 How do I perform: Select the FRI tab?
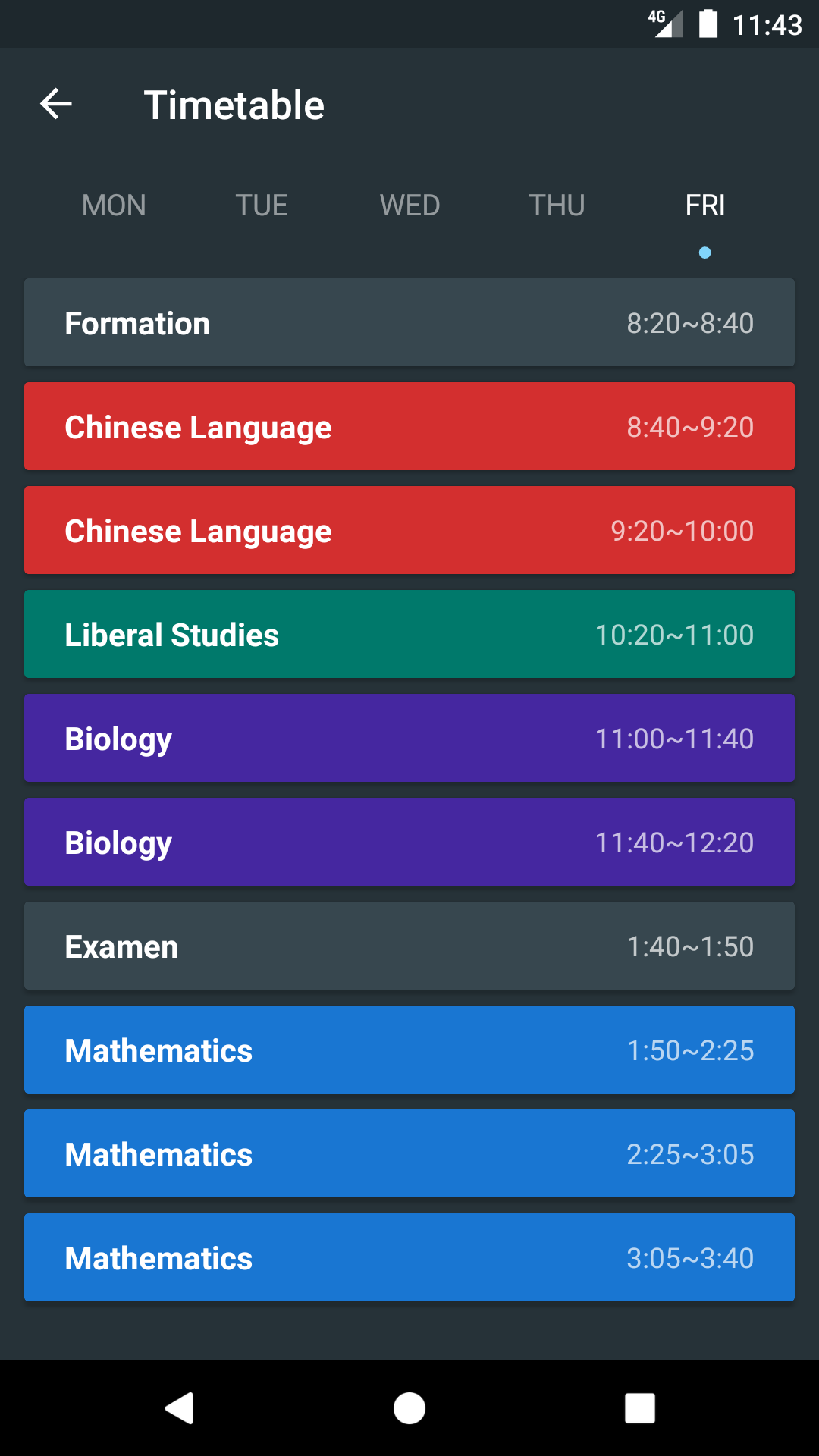click(705, 206)
